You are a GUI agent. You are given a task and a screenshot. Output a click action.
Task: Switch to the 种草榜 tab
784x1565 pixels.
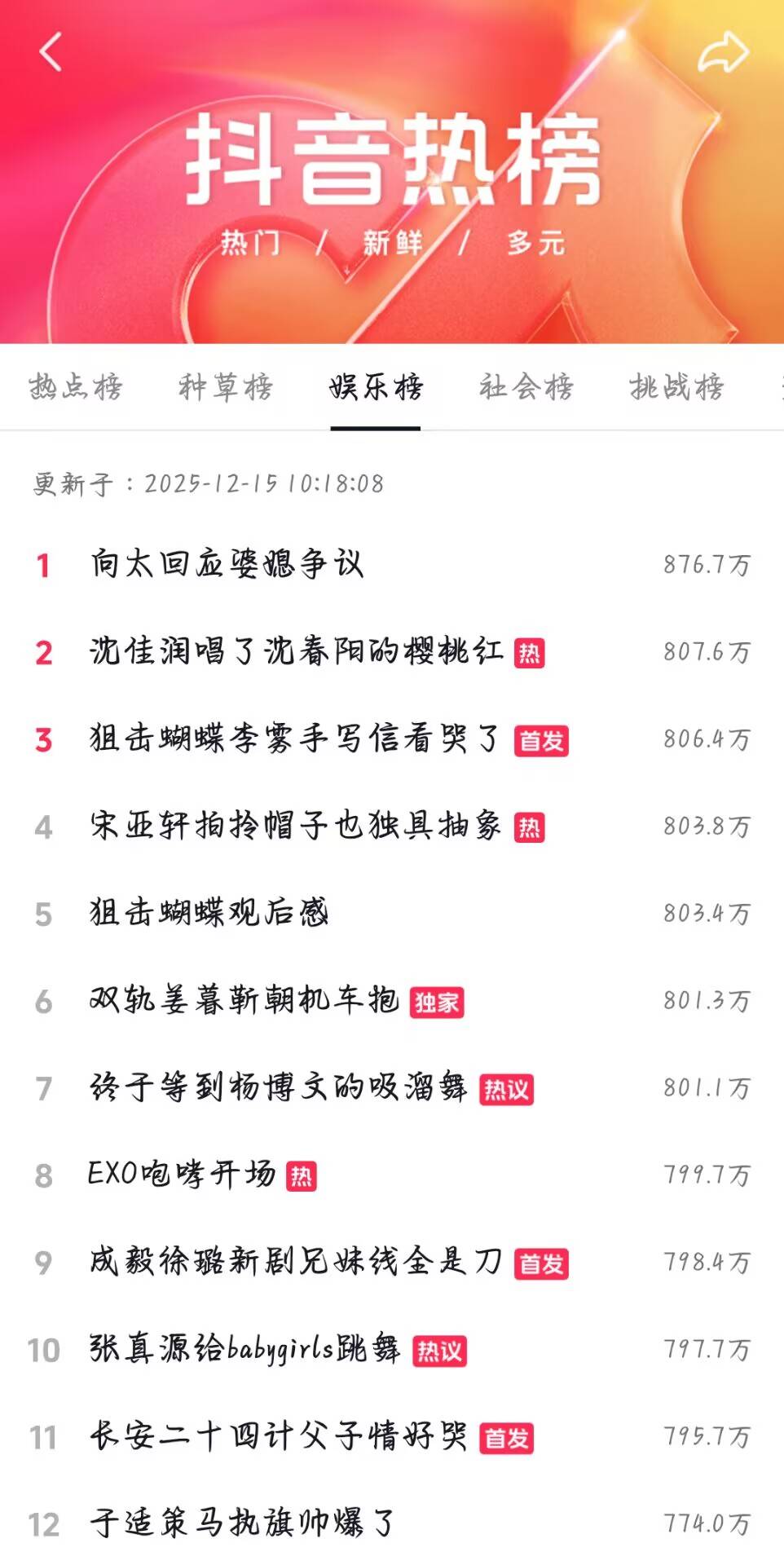(226, 386)
